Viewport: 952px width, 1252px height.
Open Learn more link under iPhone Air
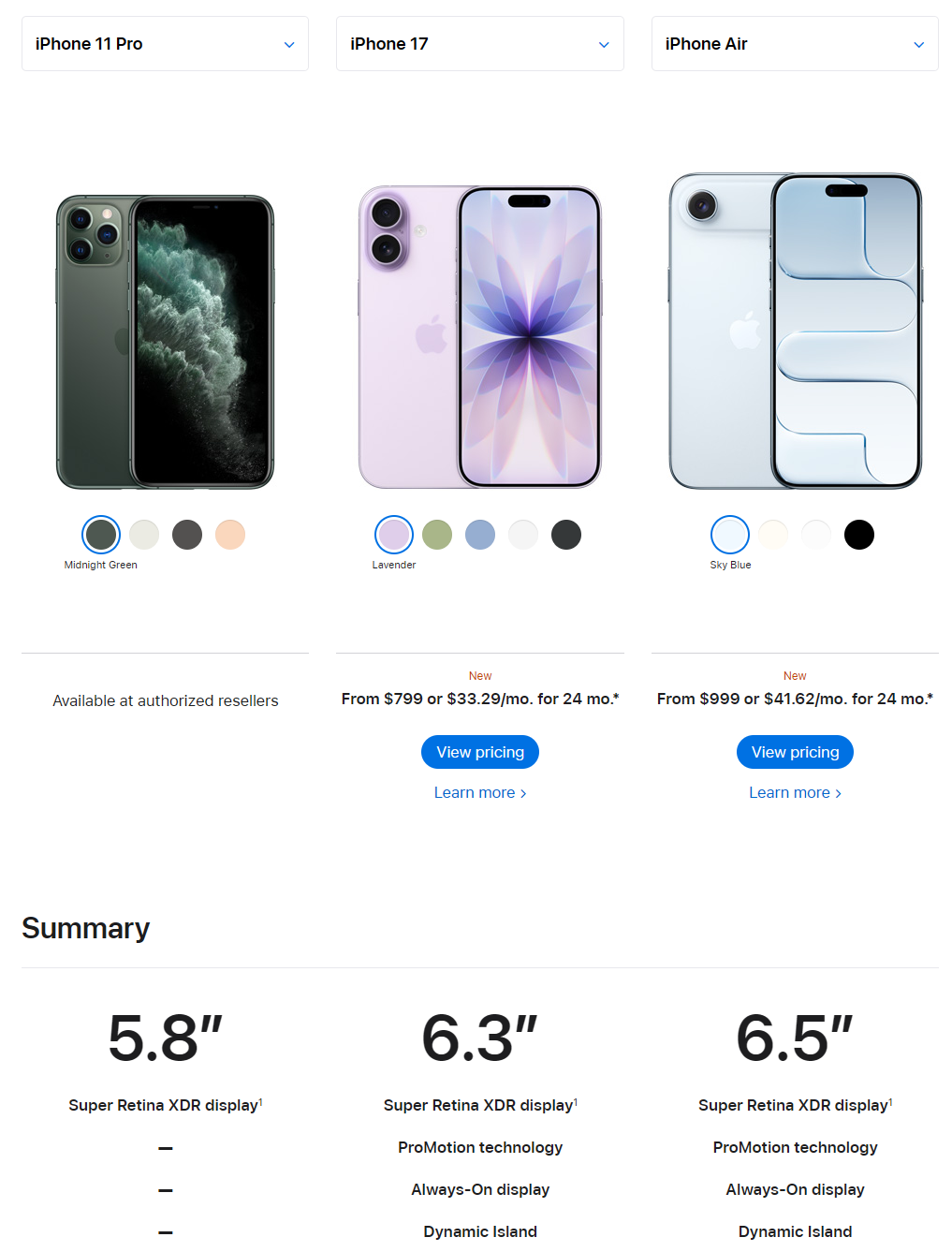tap(795, 792)
